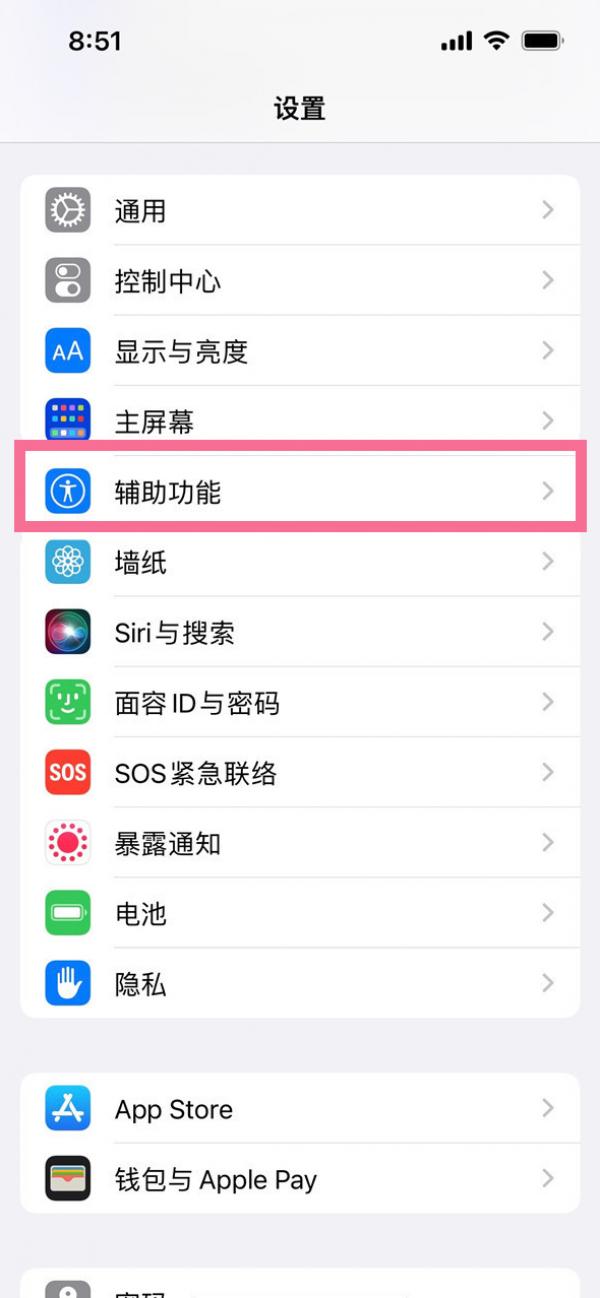Open 钱包与 Apple Pay settings

(300, 1179)
